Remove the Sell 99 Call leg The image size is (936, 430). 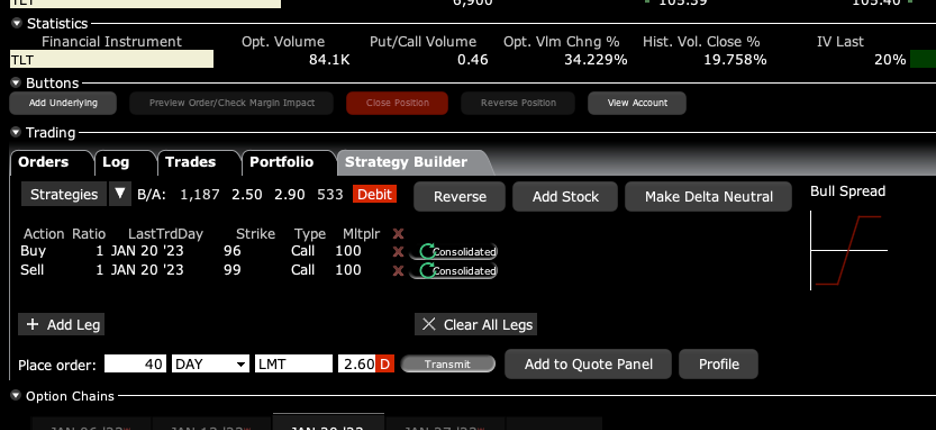[398, 271]
